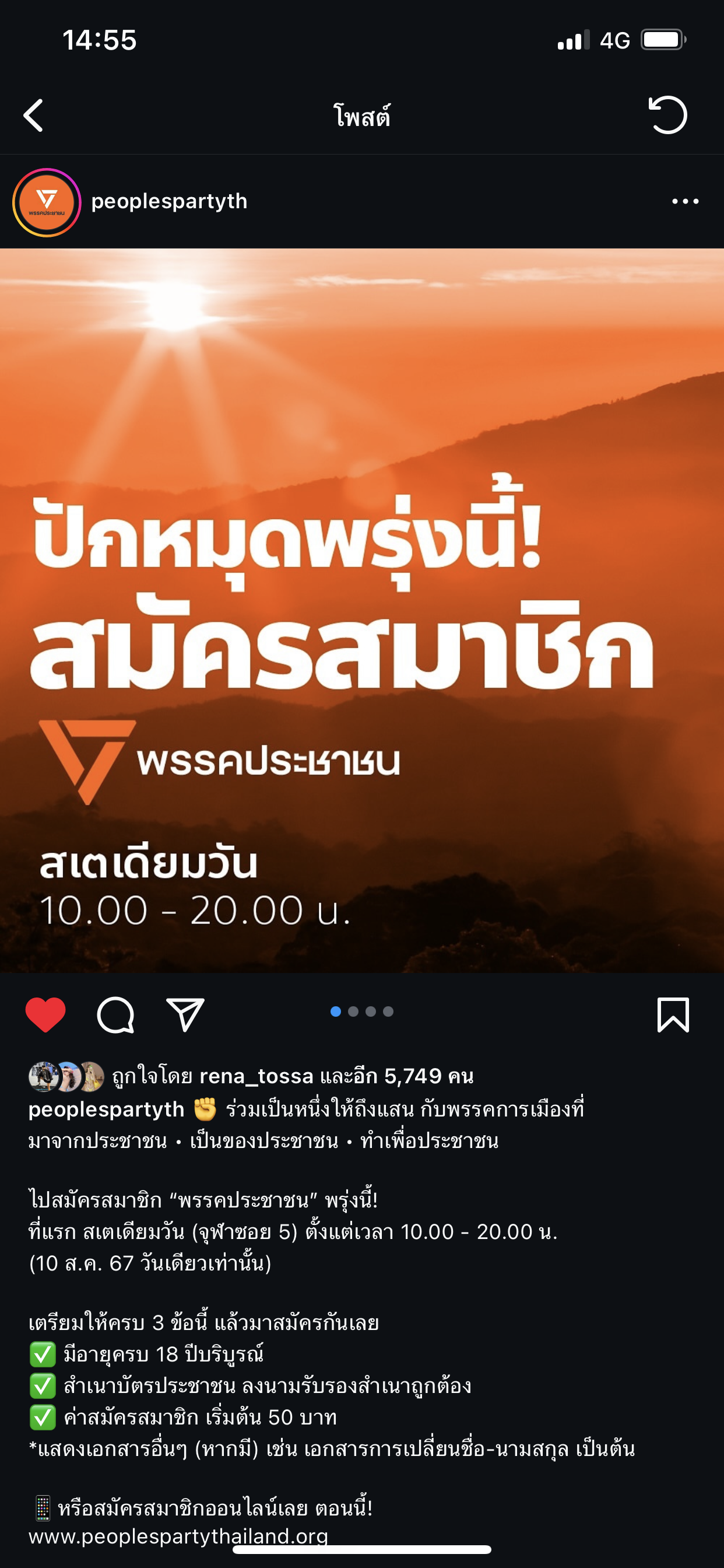Open the peoplespartyth name in the caption
724x1568 pixels.
(x=106, y=1109)
